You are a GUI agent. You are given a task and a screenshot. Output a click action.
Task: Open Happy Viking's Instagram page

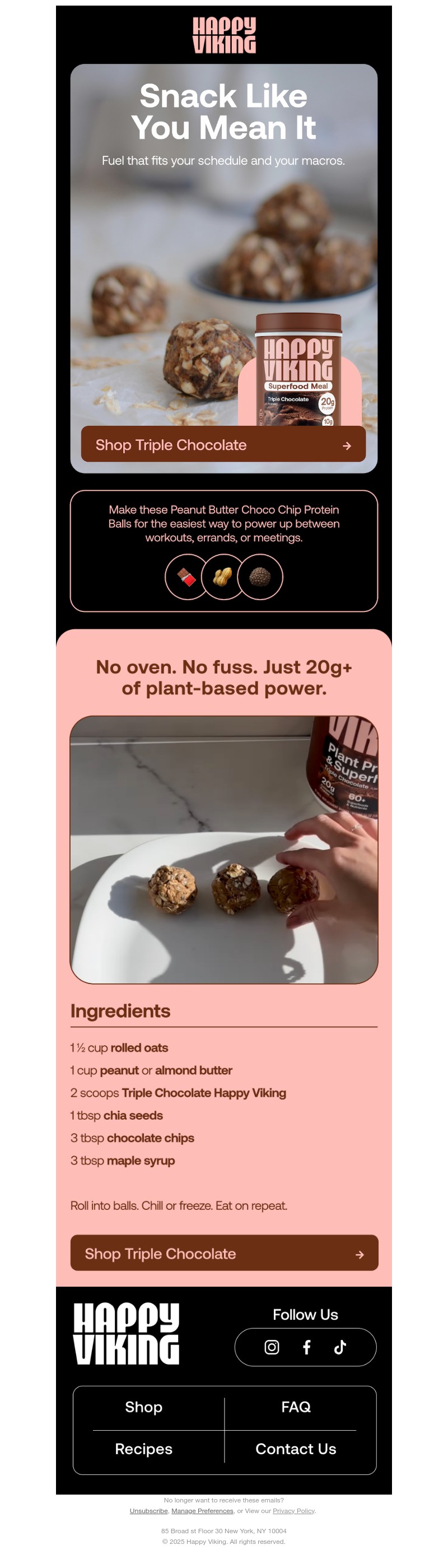coord(272,1347)
